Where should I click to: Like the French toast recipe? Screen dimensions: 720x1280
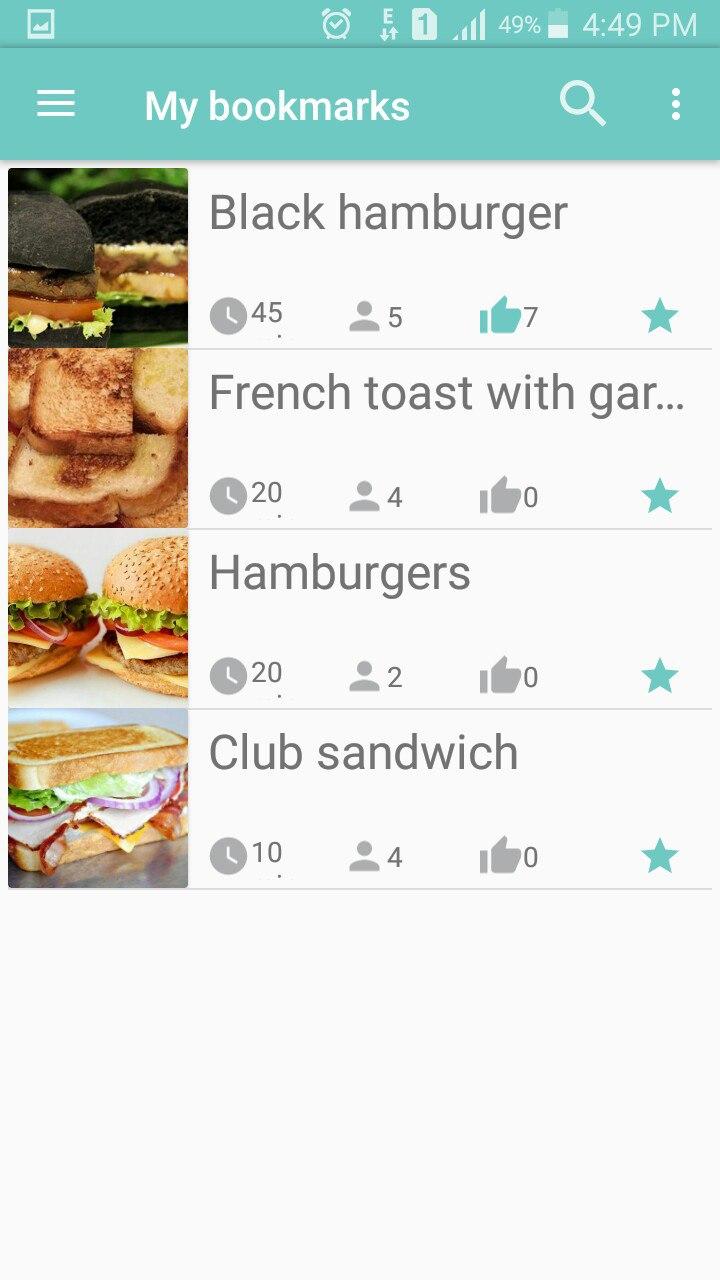(501, 496)
